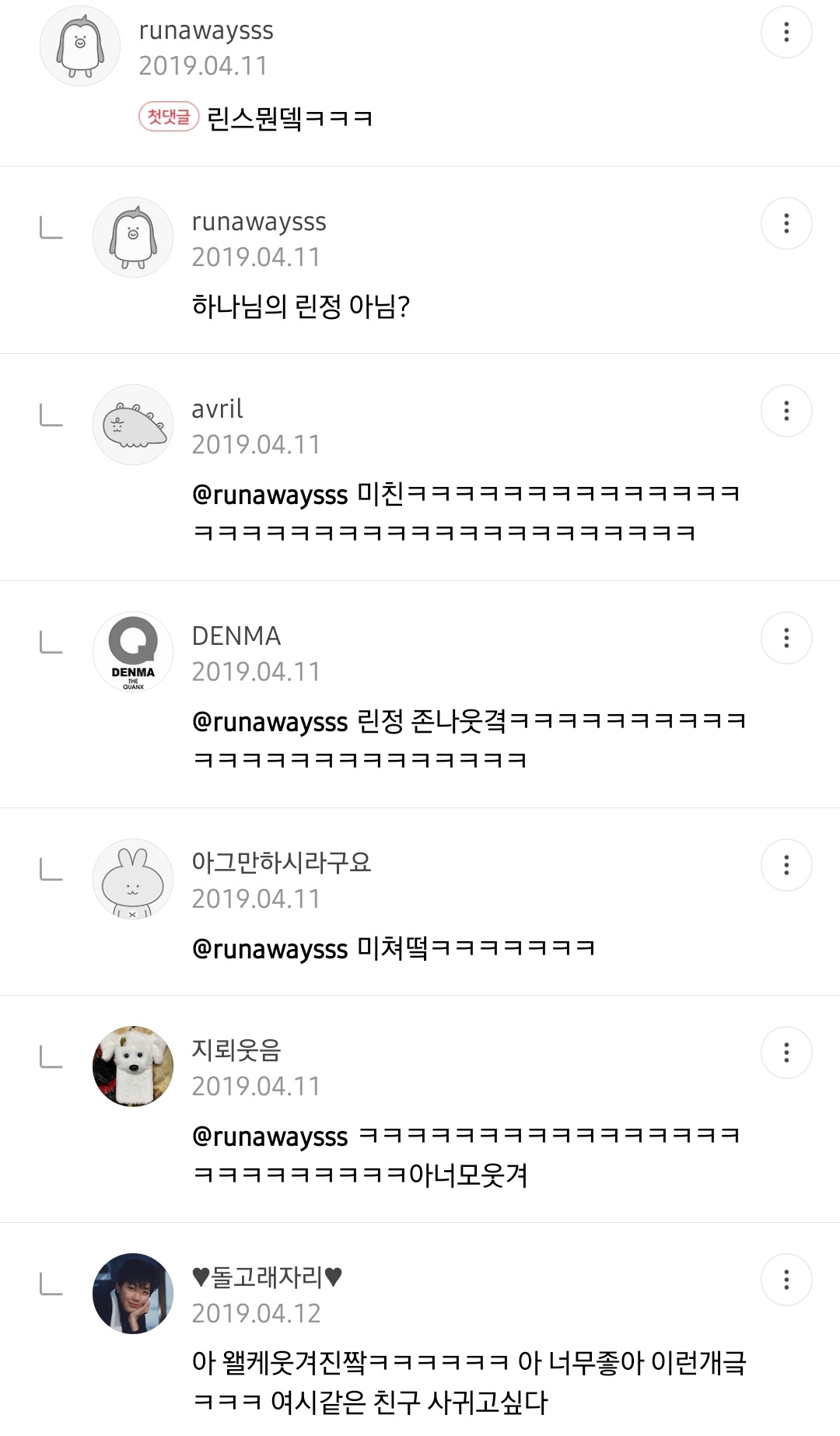Open ♥돌고래자리♥'s profile photo
The height and width of the screenshot is (1436, 840).
pyautogui.click(x=133, y=1294)
